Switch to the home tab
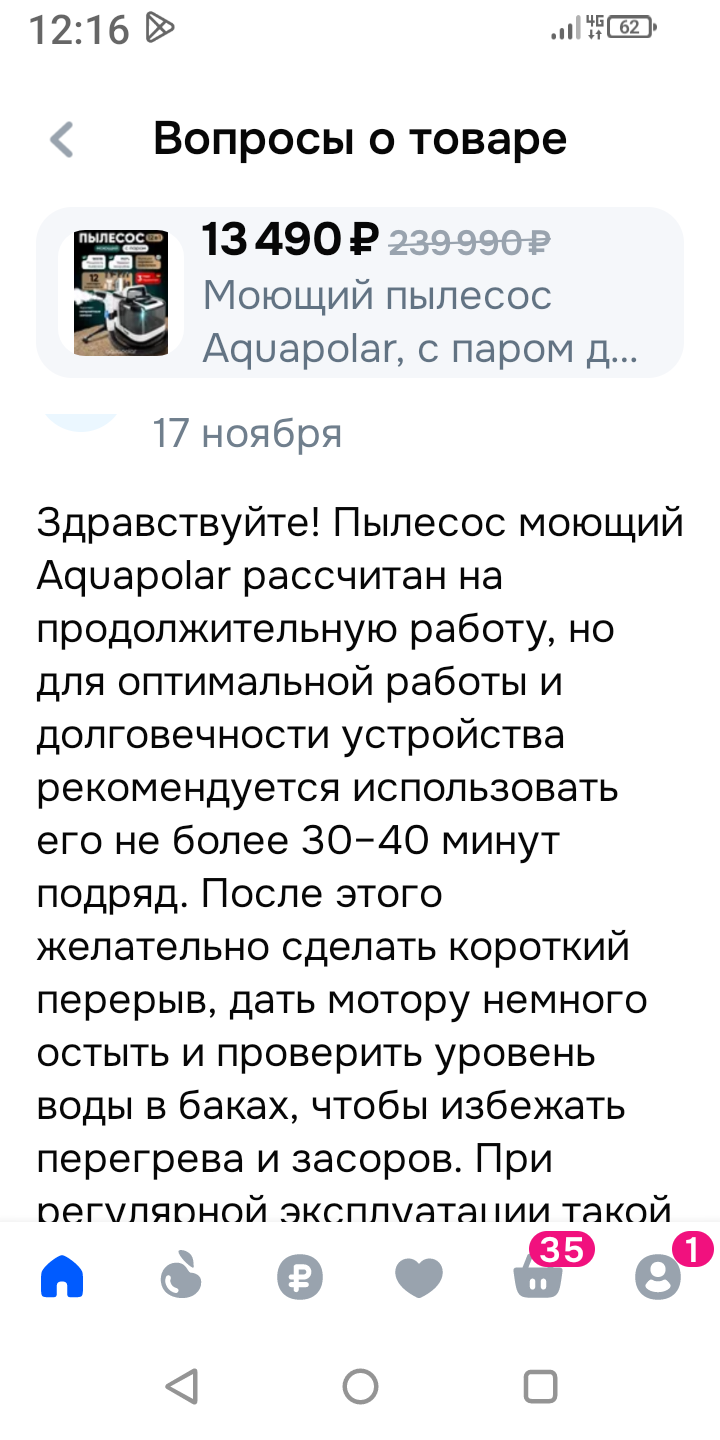 tap(62, 1277)
